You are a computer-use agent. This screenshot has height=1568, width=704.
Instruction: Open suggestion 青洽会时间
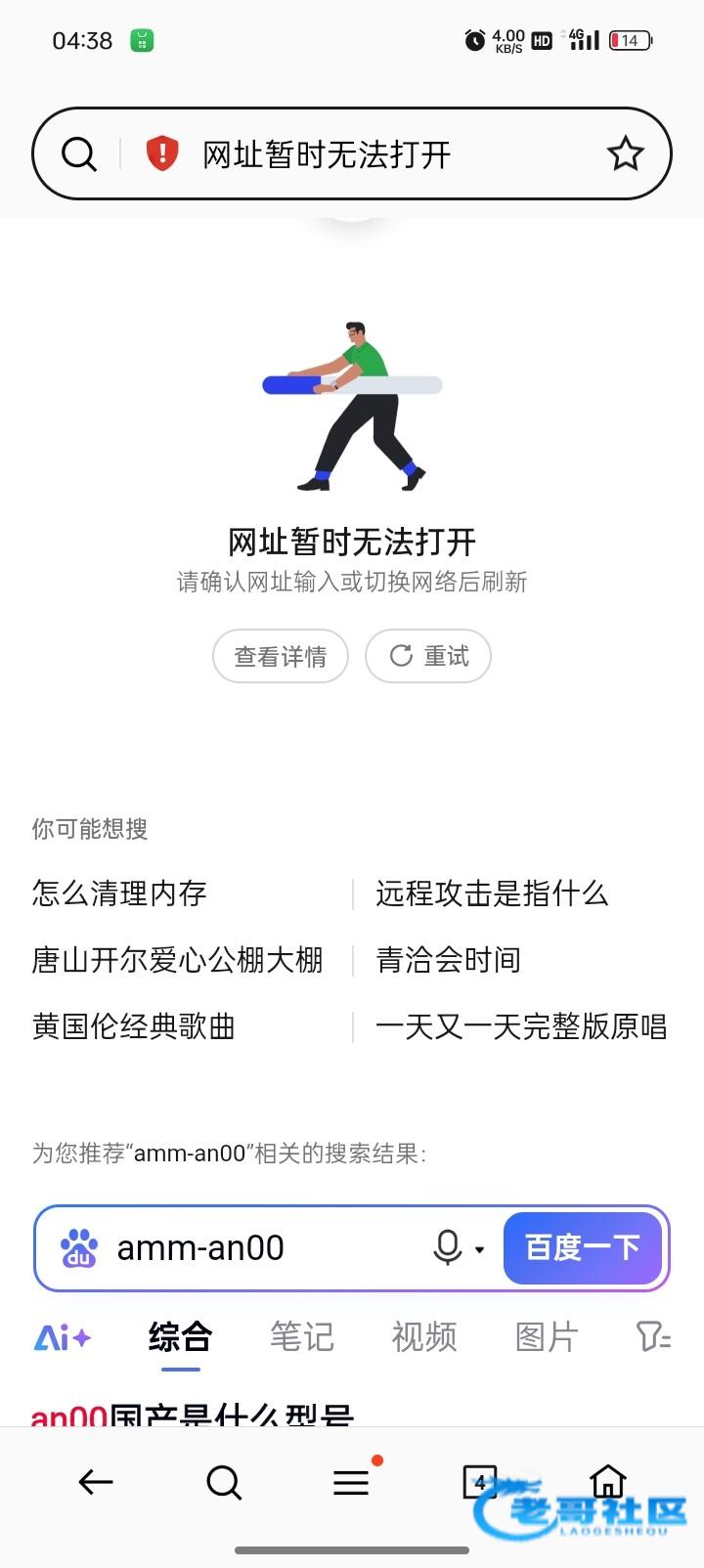pyautogui.click(x=448, y=960)
